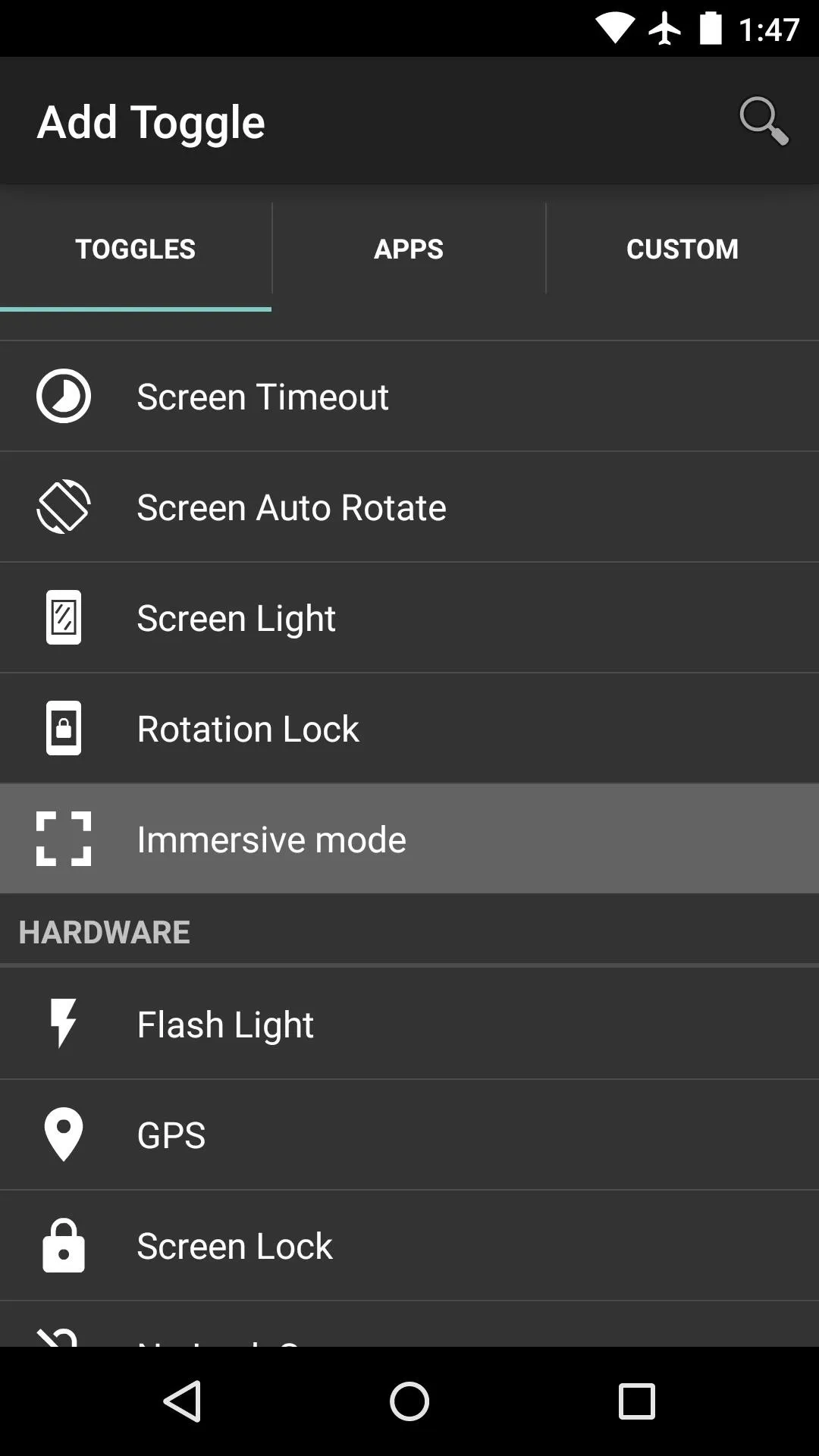819x1456 pixels.
Task: Pick the Immersive mode toggle
Action: coord(409,839)
